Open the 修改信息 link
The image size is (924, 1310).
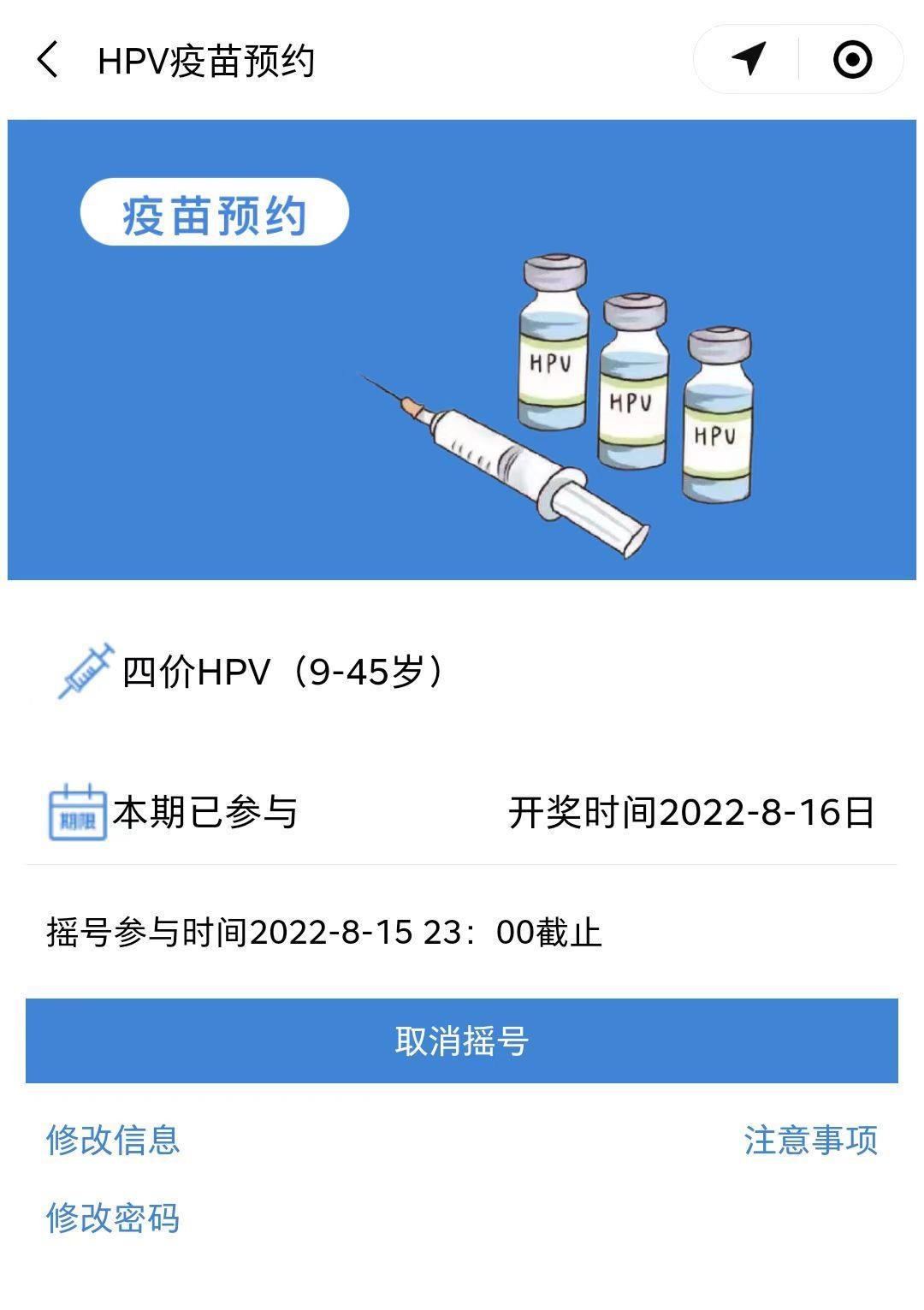point(113,1140)
